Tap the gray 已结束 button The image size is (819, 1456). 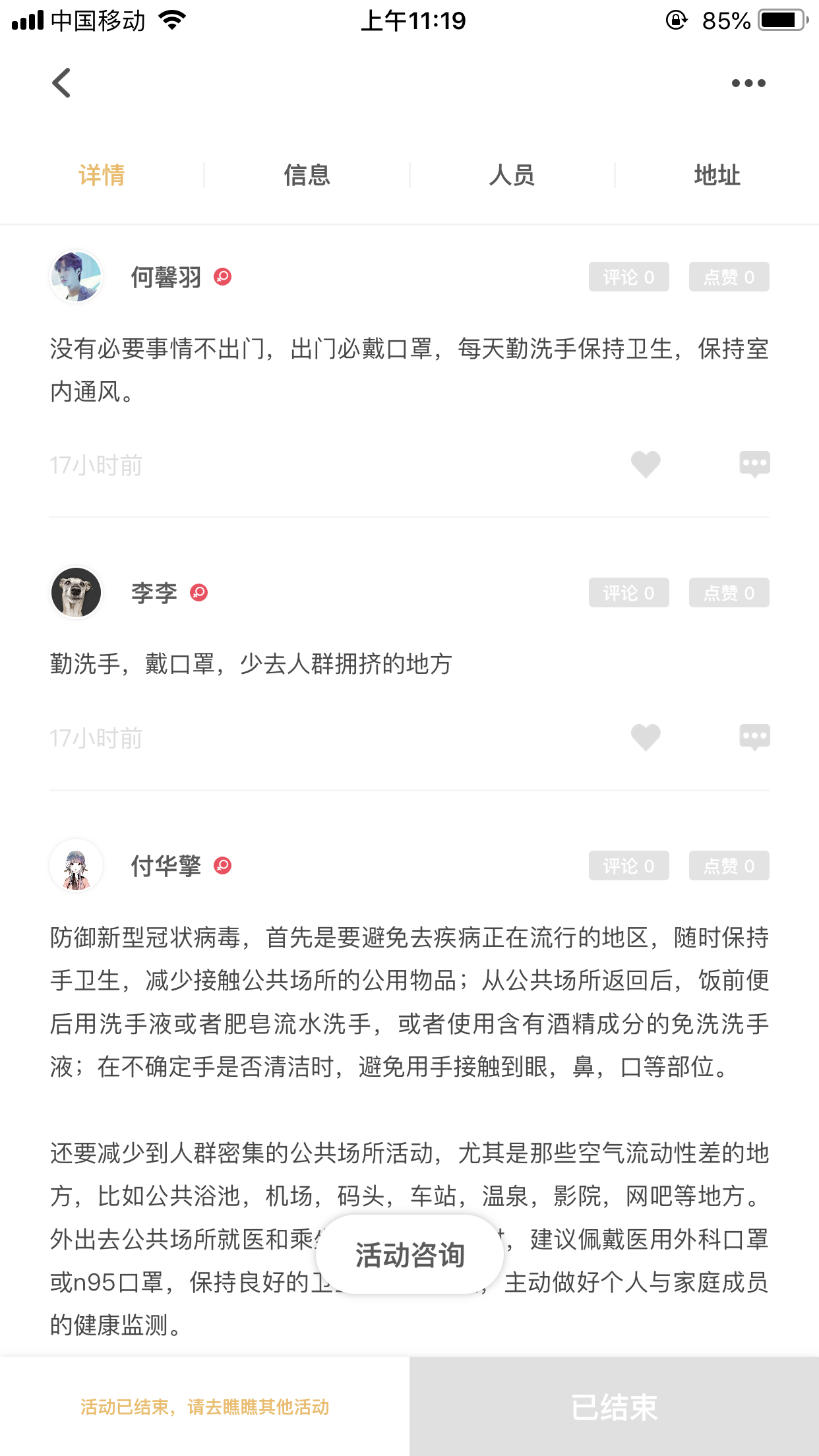pos(614,1407)
